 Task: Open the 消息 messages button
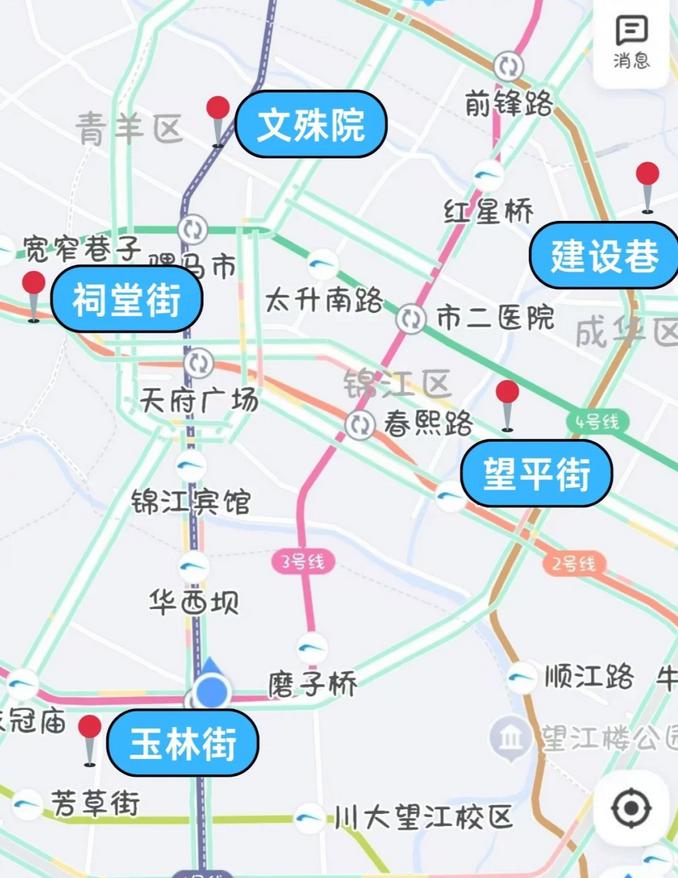(x=631, y=42)
